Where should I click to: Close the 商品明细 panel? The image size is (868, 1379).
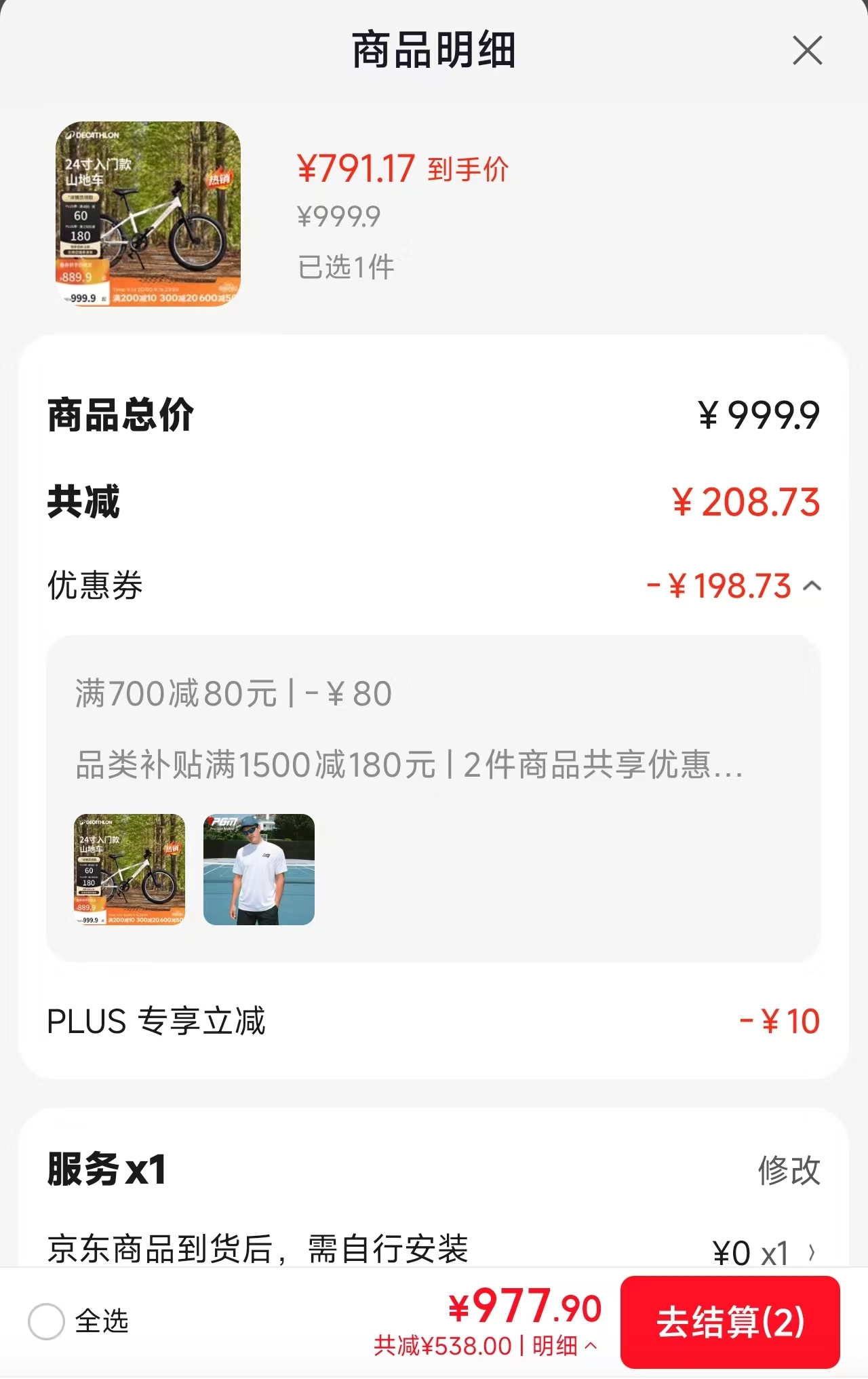tap(807, 51)
